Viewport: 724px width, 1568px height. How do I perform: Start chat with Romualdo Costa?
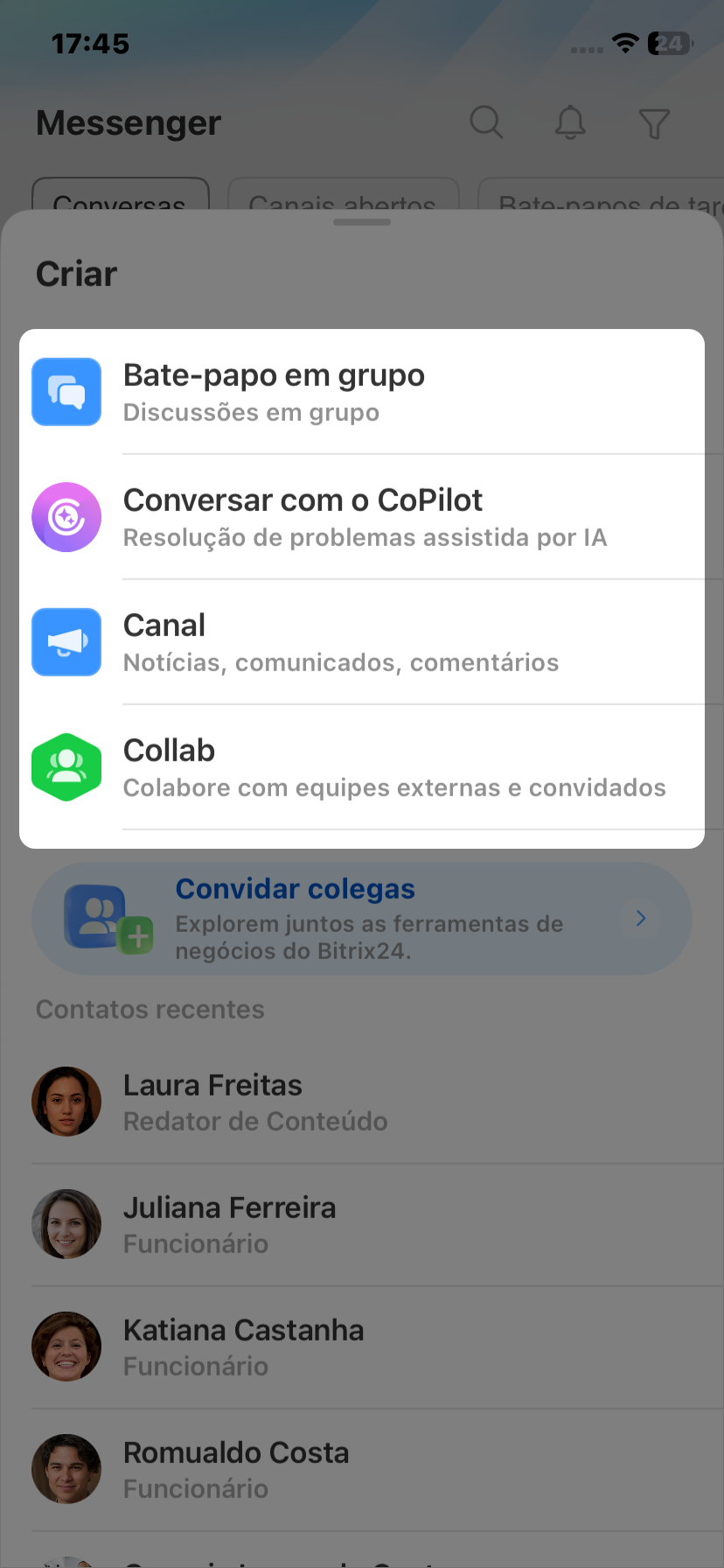pos(362,1469)
